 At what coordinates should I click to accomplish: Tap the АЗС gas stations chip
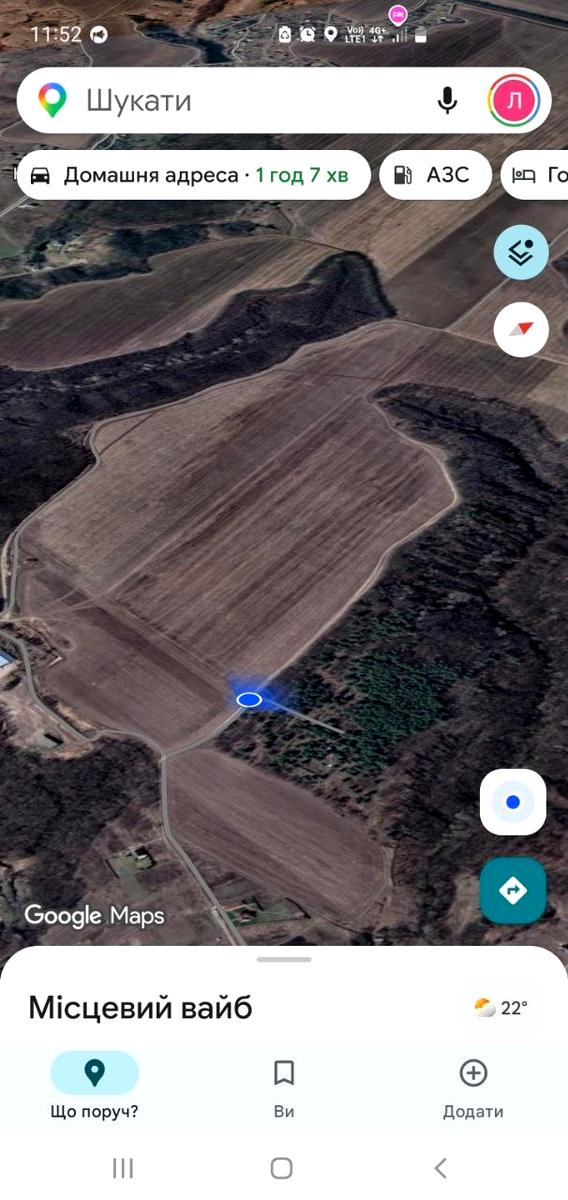(x=435, y=176)
